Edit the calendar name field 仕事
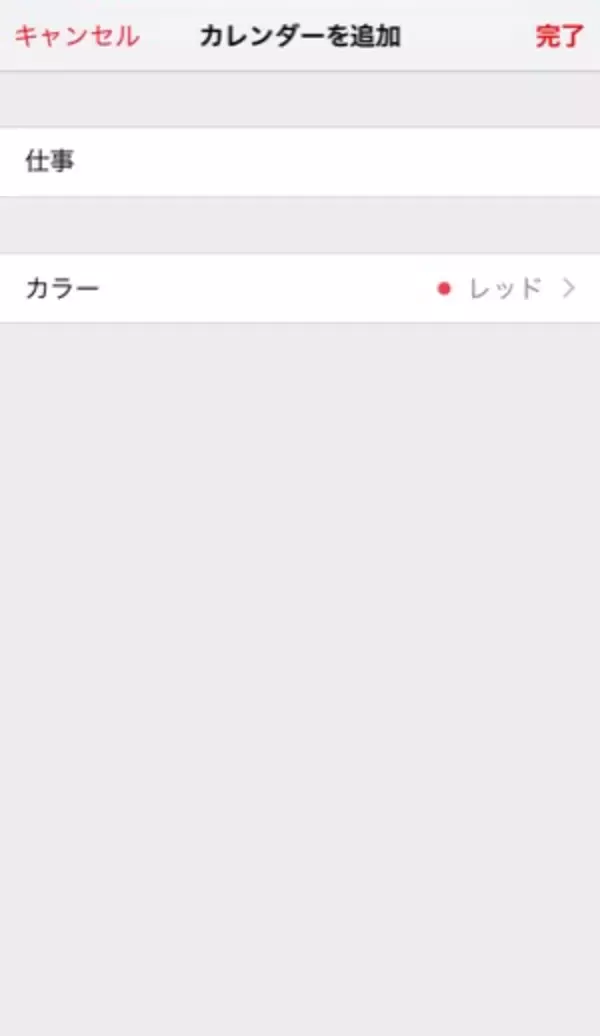Image resolution: width=600 pixels, height=1036 pixels. [x=300, y=162]
